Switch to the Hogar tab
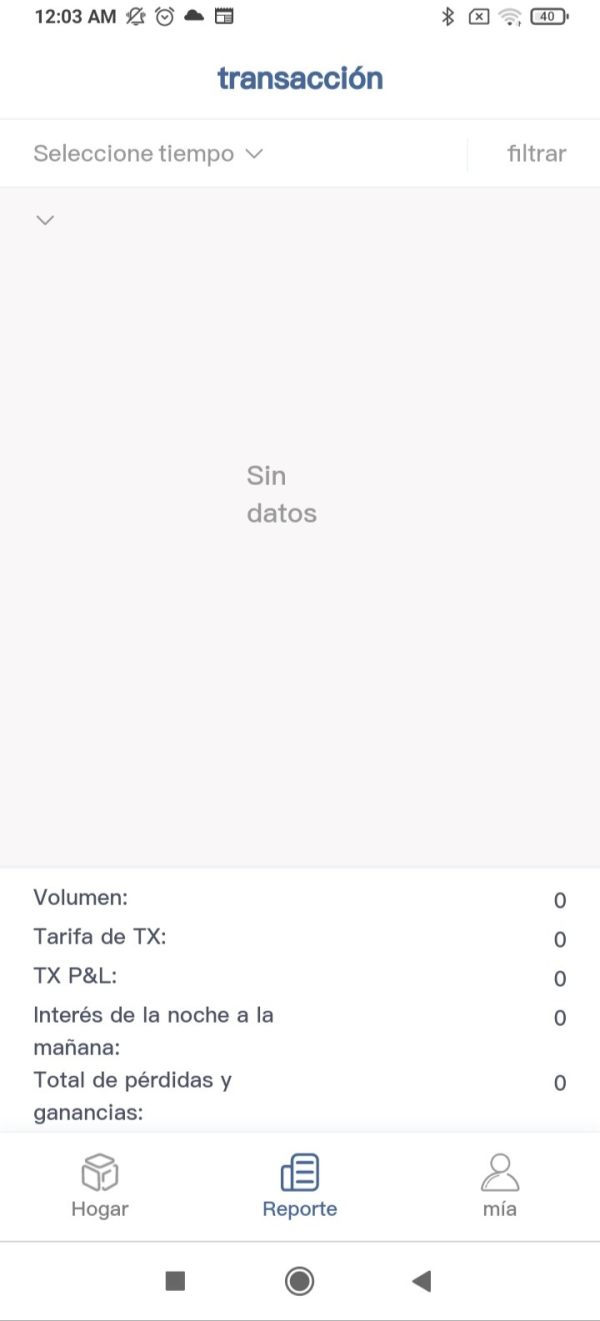The image size is (600, 1321). coord(100,1186)
